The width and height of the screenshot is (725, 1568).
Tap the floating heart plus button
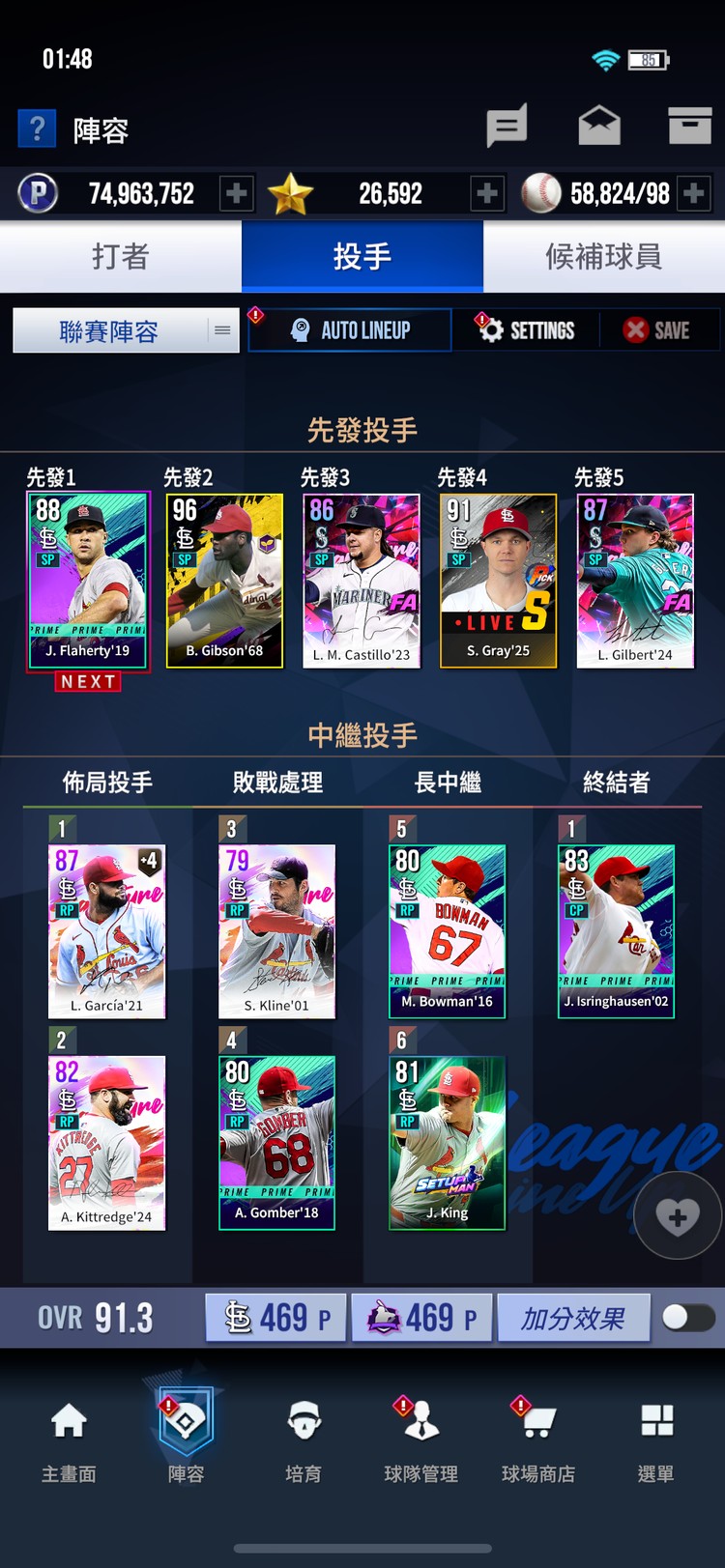point(678,1216)
